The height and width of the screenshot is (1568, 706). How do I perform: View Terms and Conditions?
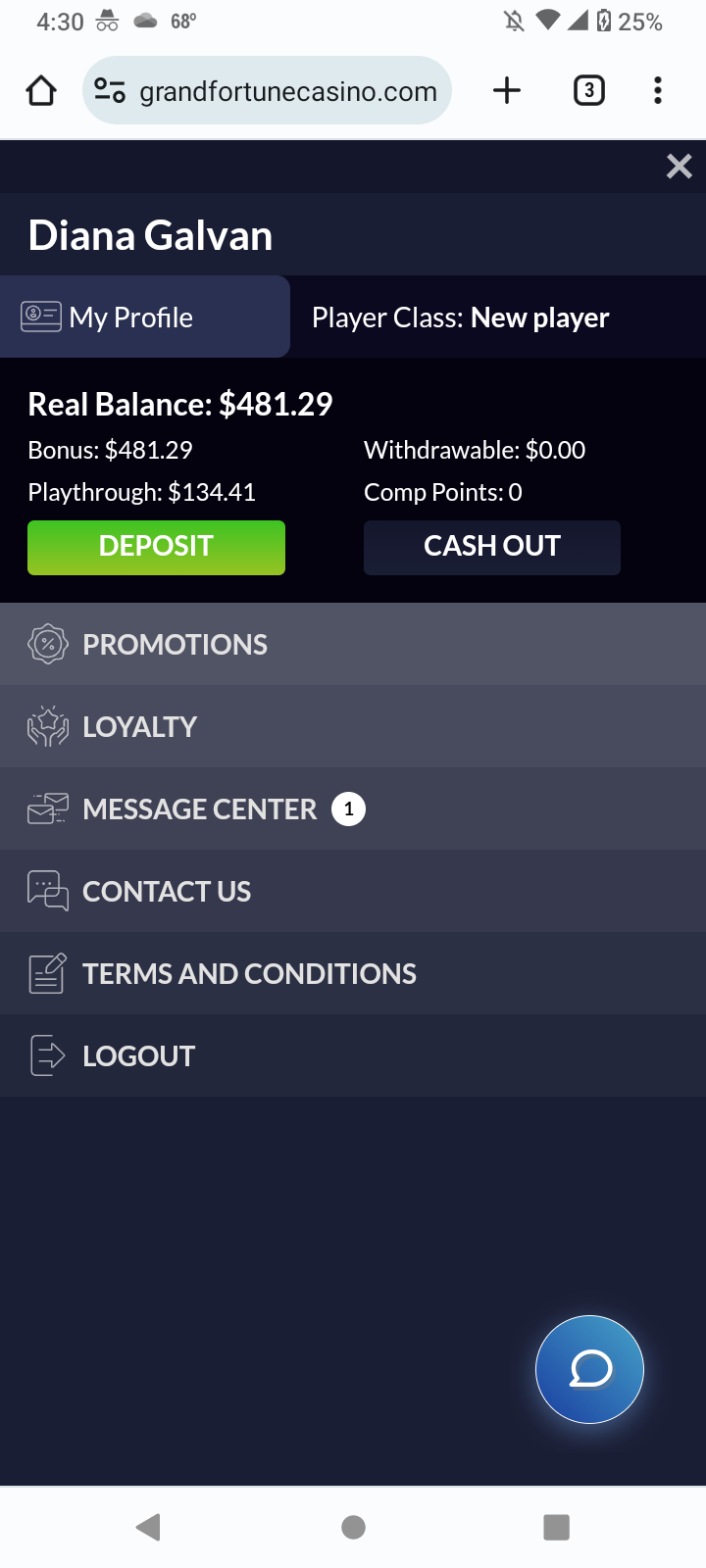point(249,974)
